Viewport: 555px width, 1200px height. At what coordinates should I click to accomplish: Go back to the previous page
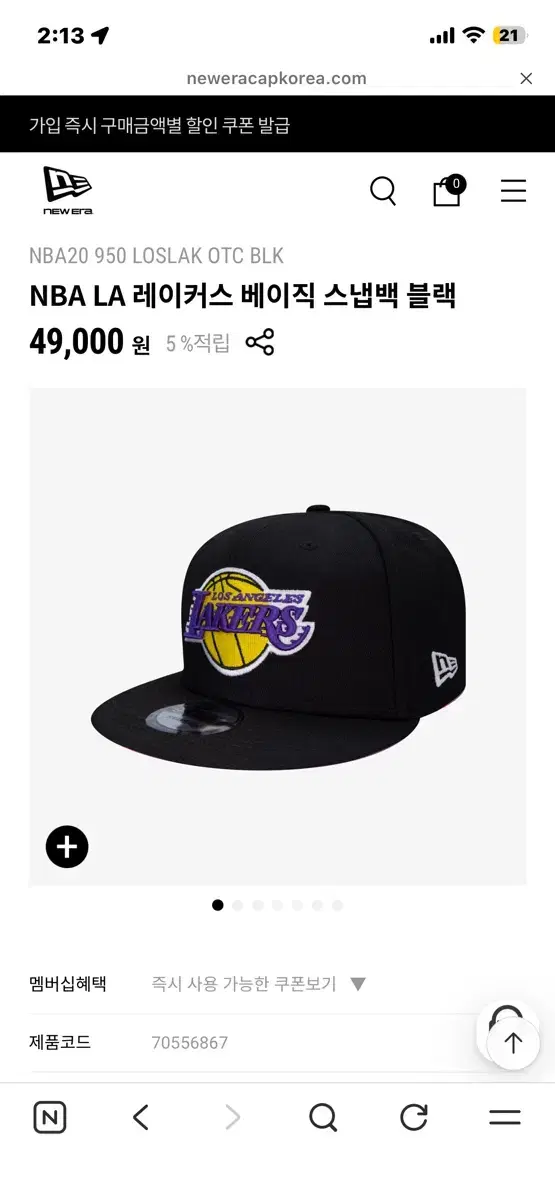[141, 1117]
